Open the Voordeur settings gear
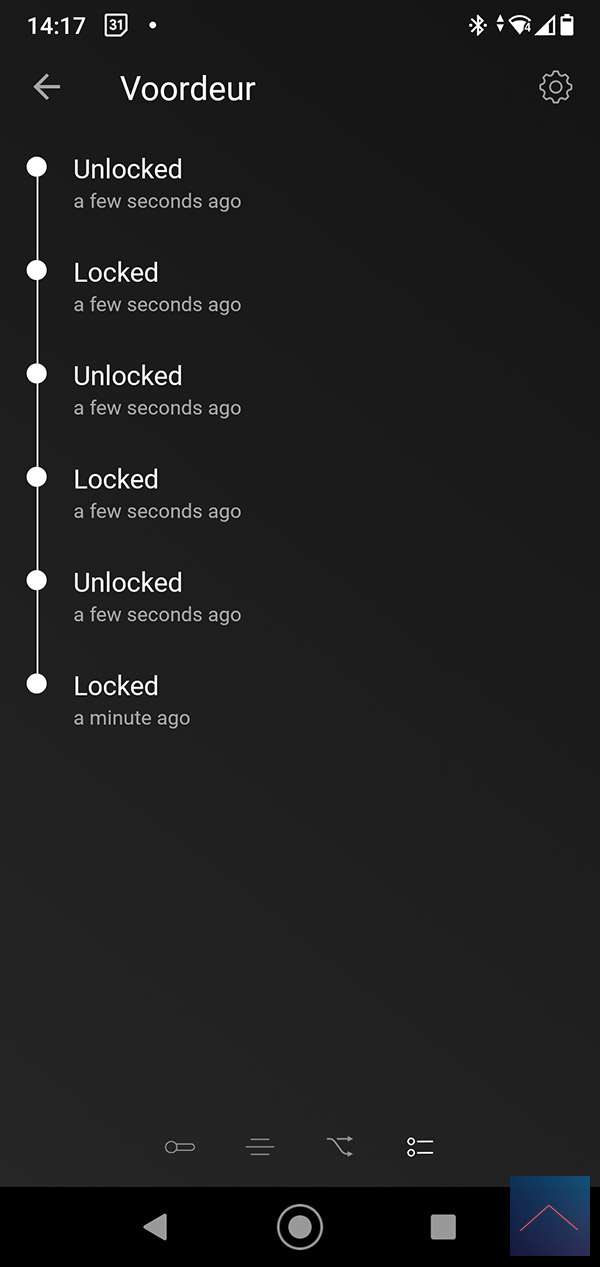This screenshot has width=600, height=1267. (x=555, y=88)
